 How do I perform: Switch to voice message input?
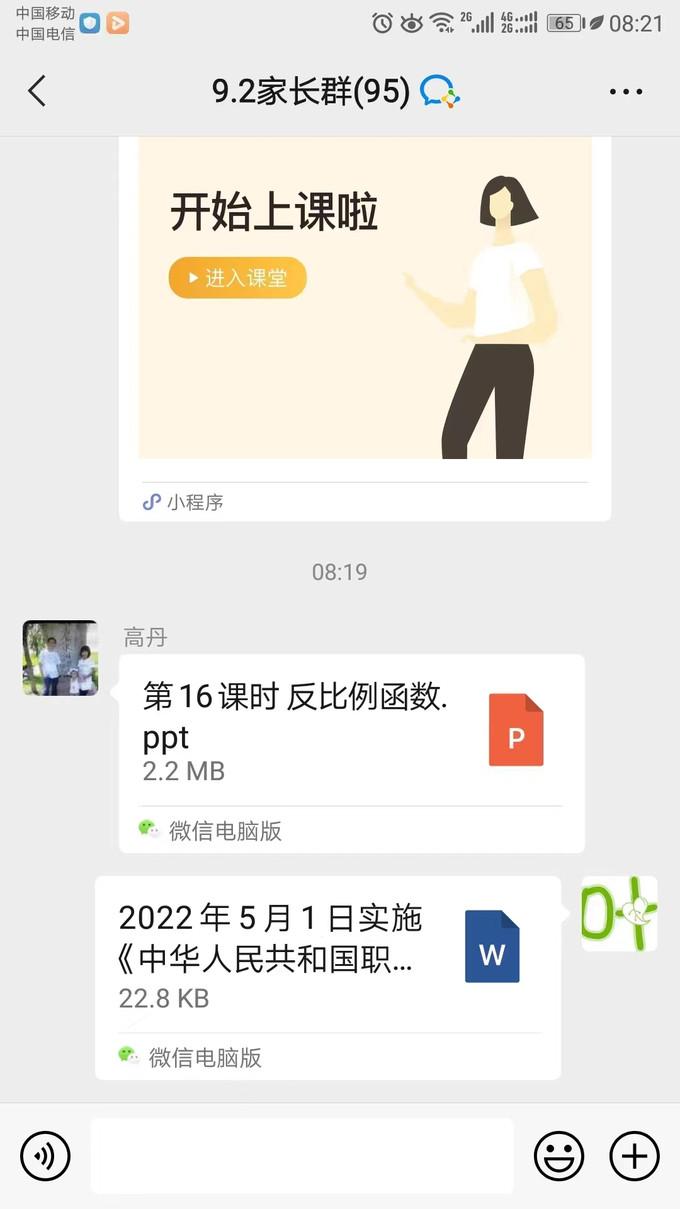(45, 1157)
